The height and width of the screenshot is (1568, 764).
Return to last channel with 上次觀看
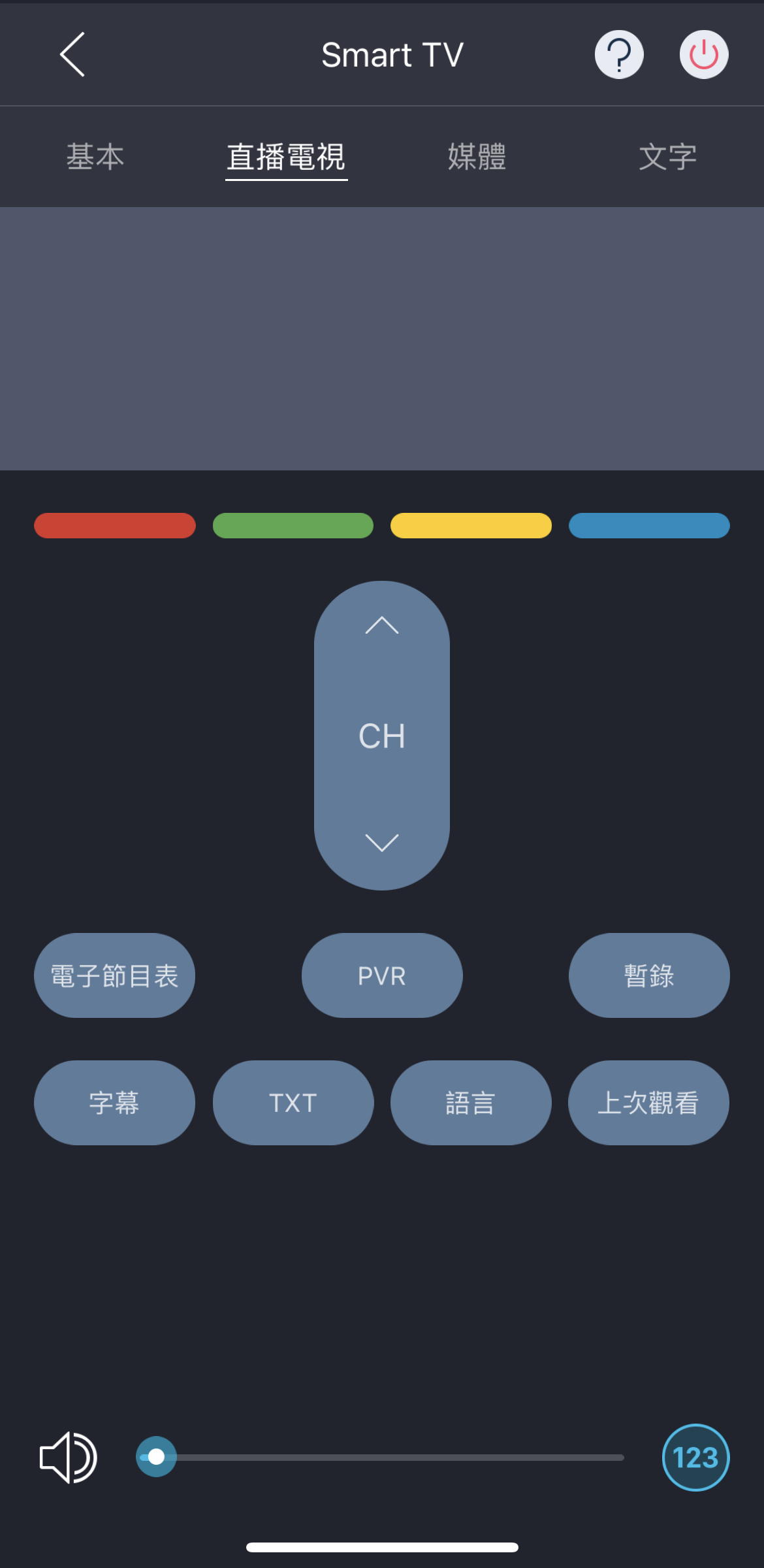coord(648,1103)
